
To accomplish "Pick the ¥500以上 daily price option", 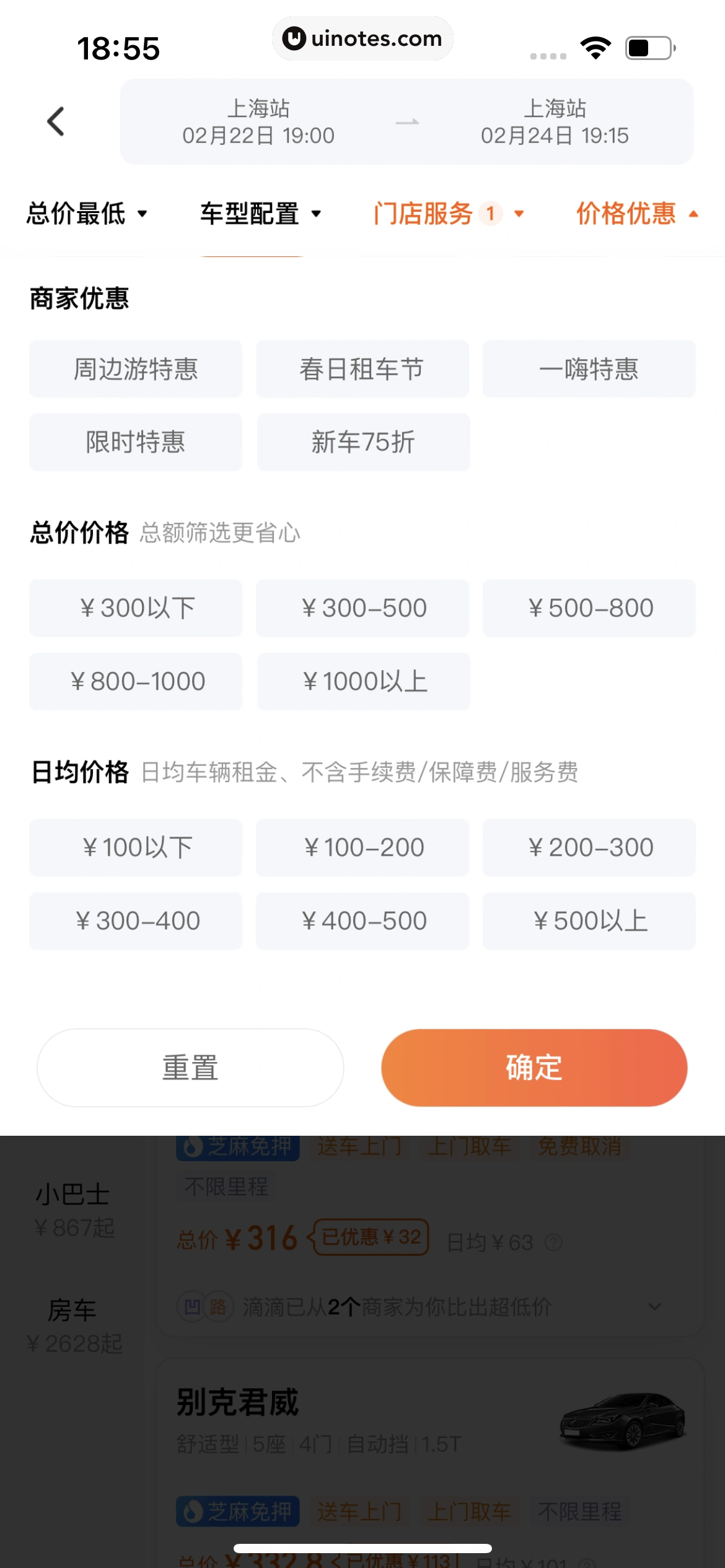I will coord(589,921).
